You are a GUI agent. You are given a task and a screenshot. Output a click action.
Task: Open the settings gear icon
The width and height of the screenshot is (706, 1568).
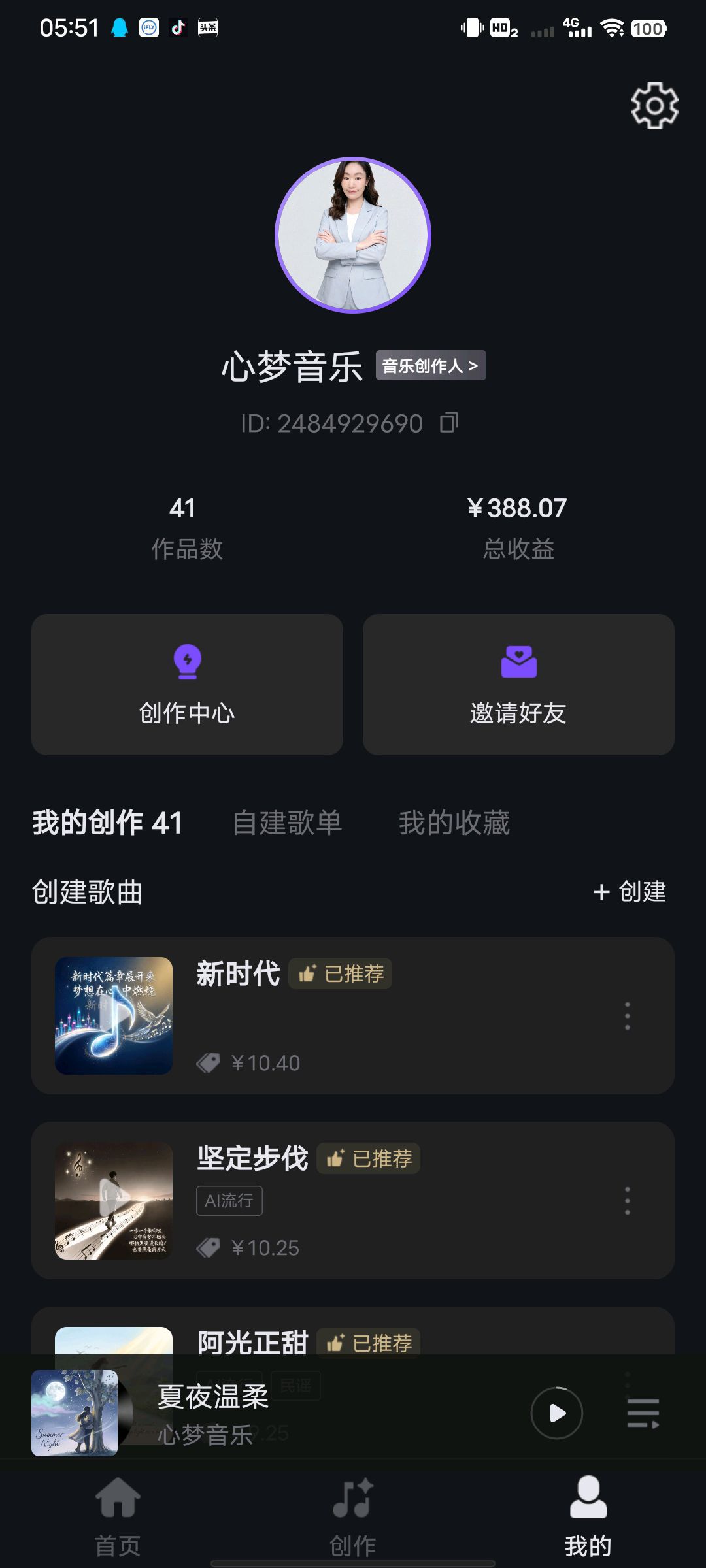click(x=654, y=106)
